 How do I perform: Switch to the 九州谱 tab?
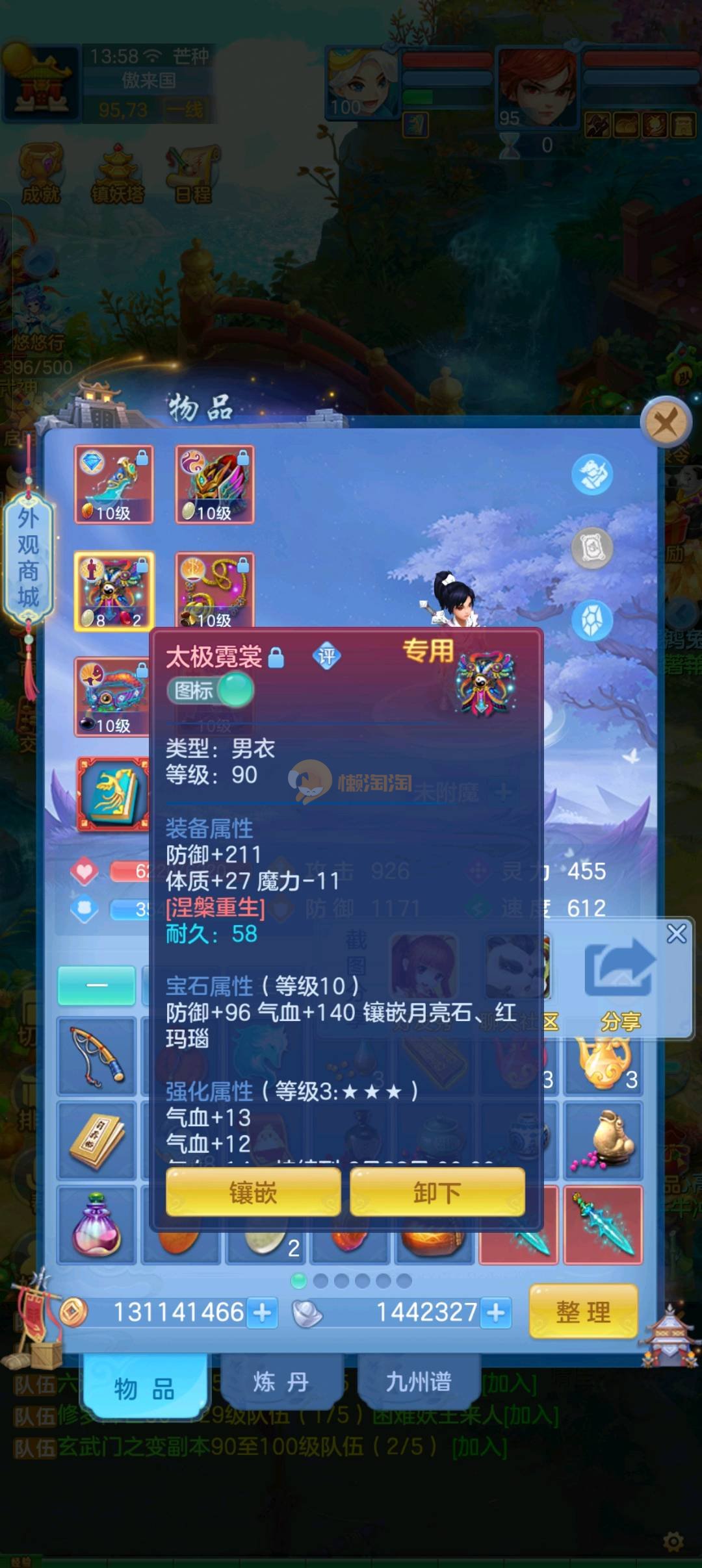click(x=419, y=1382)
